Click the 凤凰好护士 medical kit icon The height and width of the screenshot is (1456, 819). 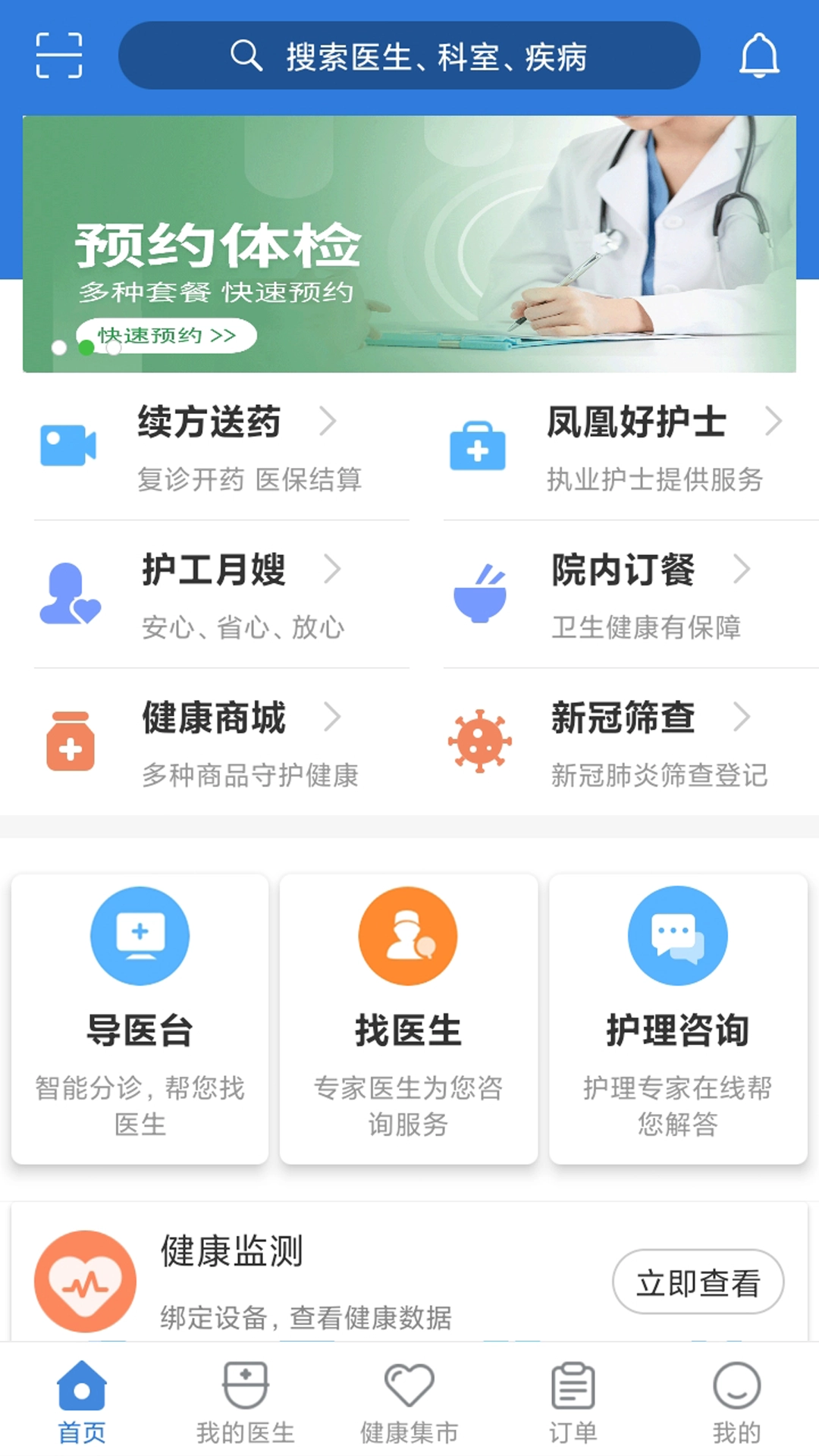tap(479, 447)
